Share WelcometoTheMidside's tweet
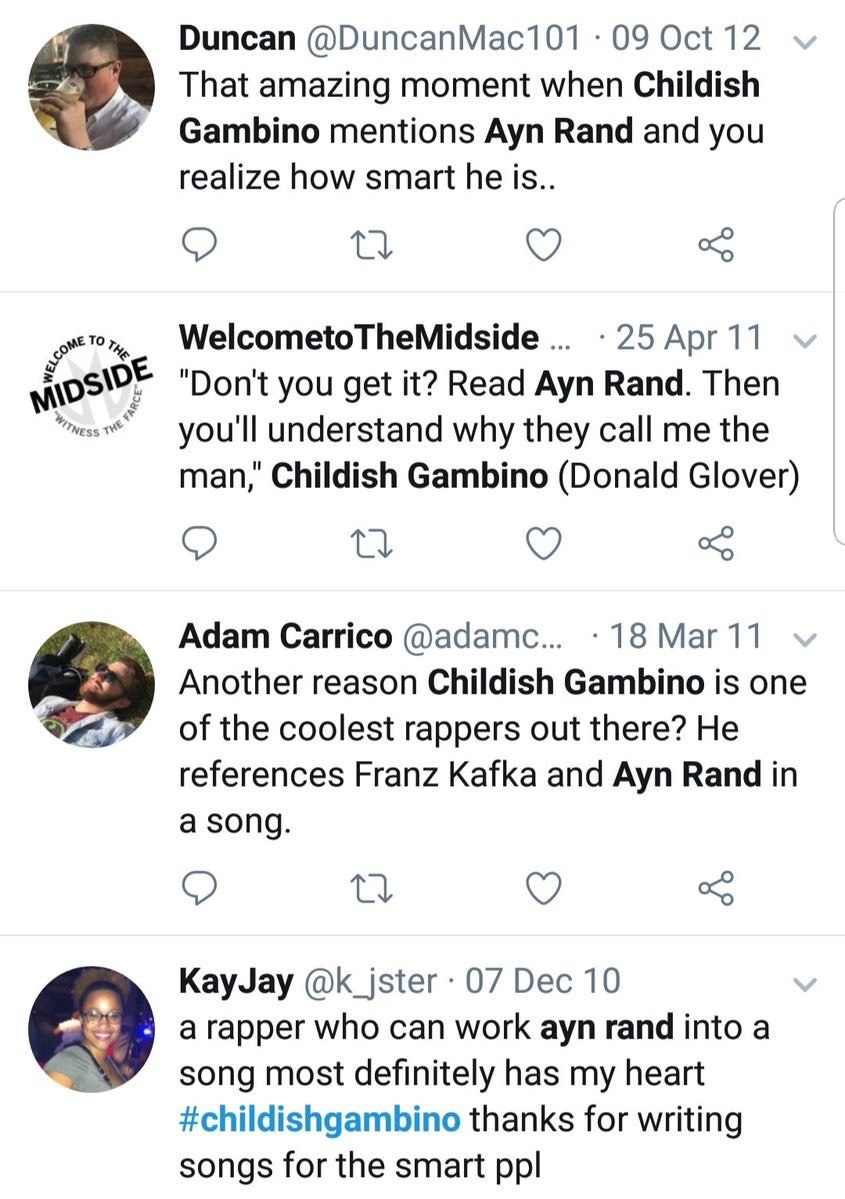Screen dimensions: 845x1199 (x=716, y=542)
